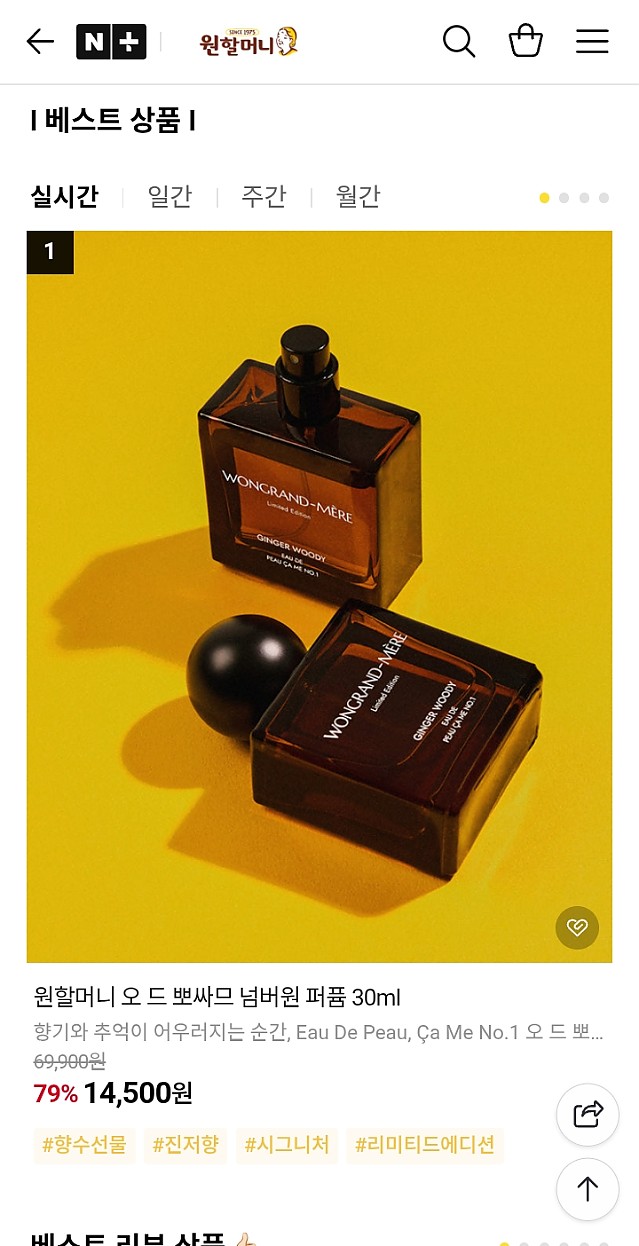Open the hamburger menu
The image size is (639, 1246).
coord(592,42)
